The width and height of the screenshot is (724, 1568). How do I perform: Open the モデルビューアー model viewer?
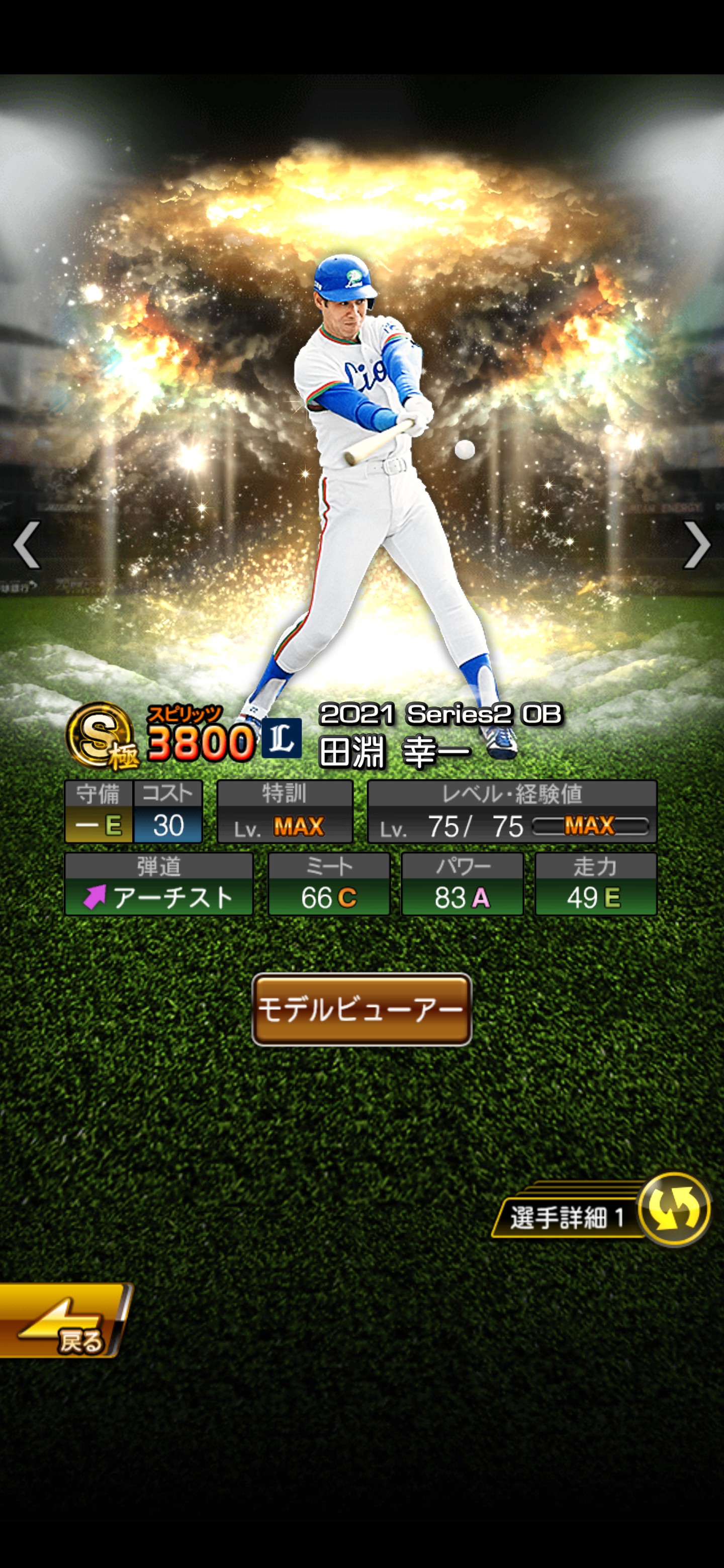(x=361, y=1009)
